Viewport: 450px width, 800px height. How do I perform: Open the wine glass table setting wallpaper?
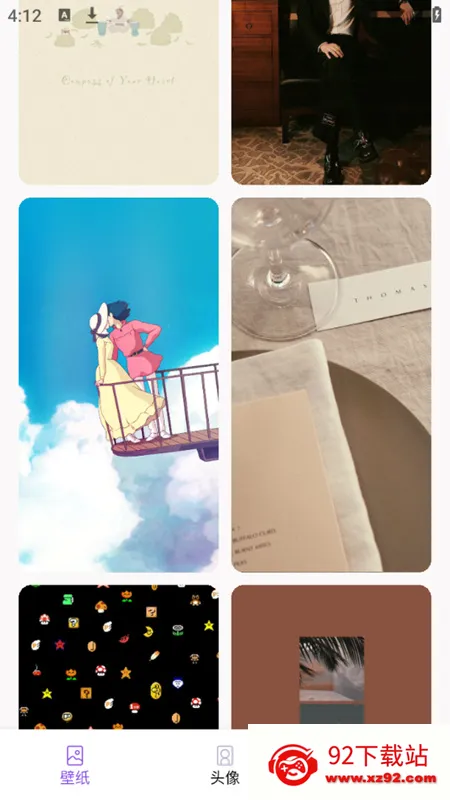click(x=331, y=385)
